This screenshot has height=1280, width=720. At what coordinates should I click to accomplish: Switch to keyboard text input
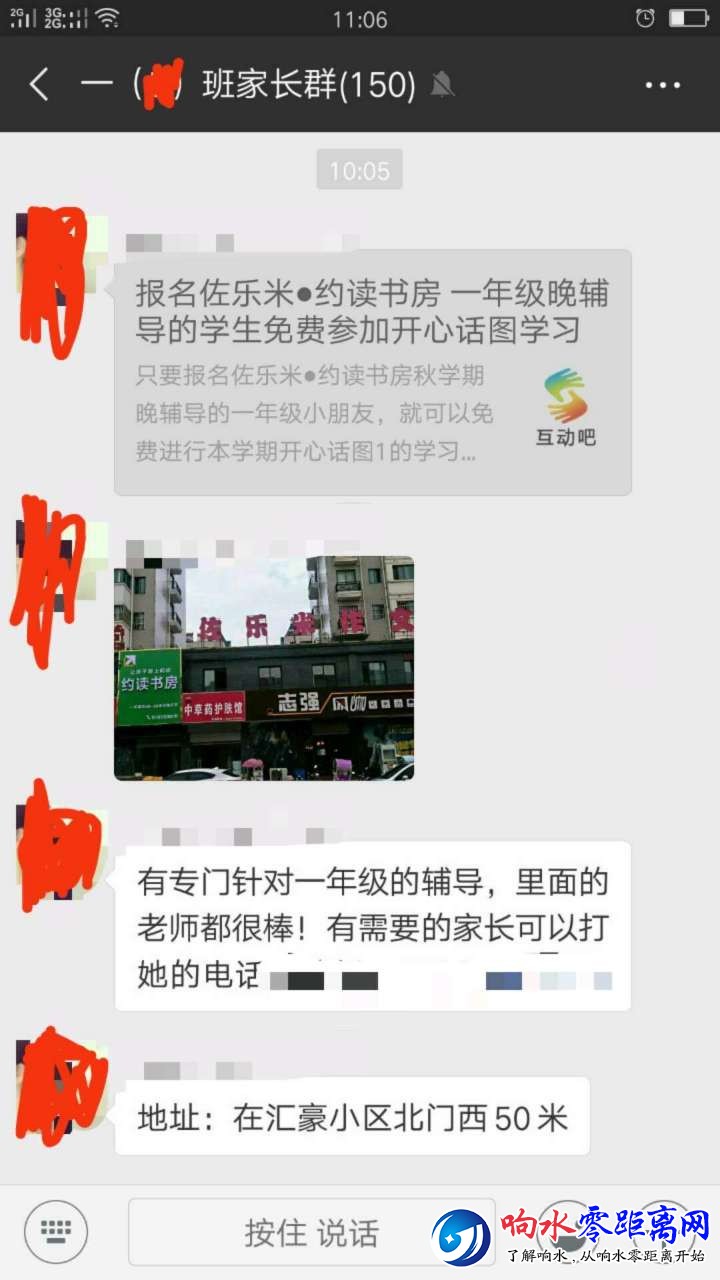tap(56, 1231)
